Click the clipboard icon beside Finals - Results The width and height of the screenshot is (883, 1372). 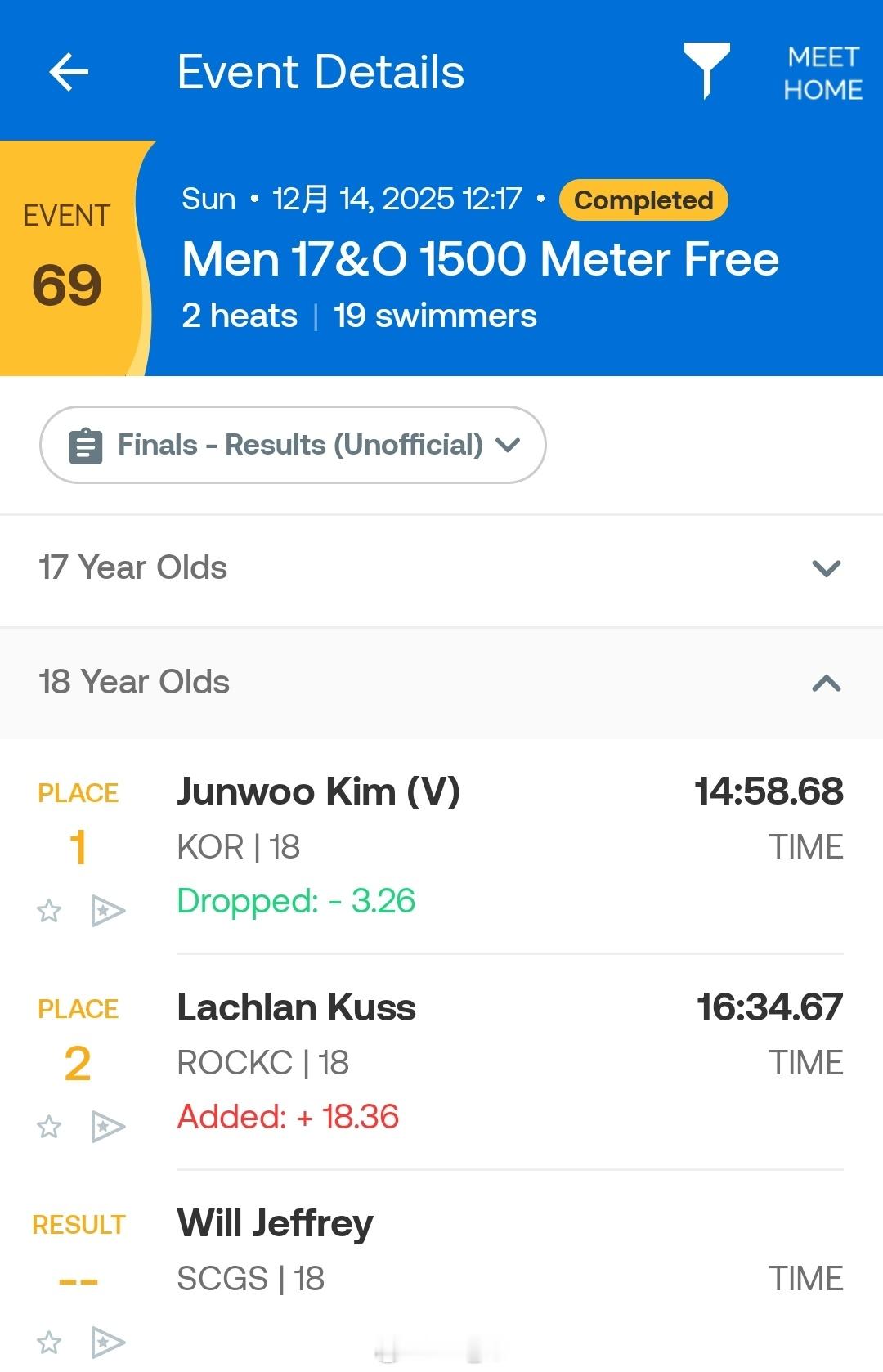tap(84, 445)
